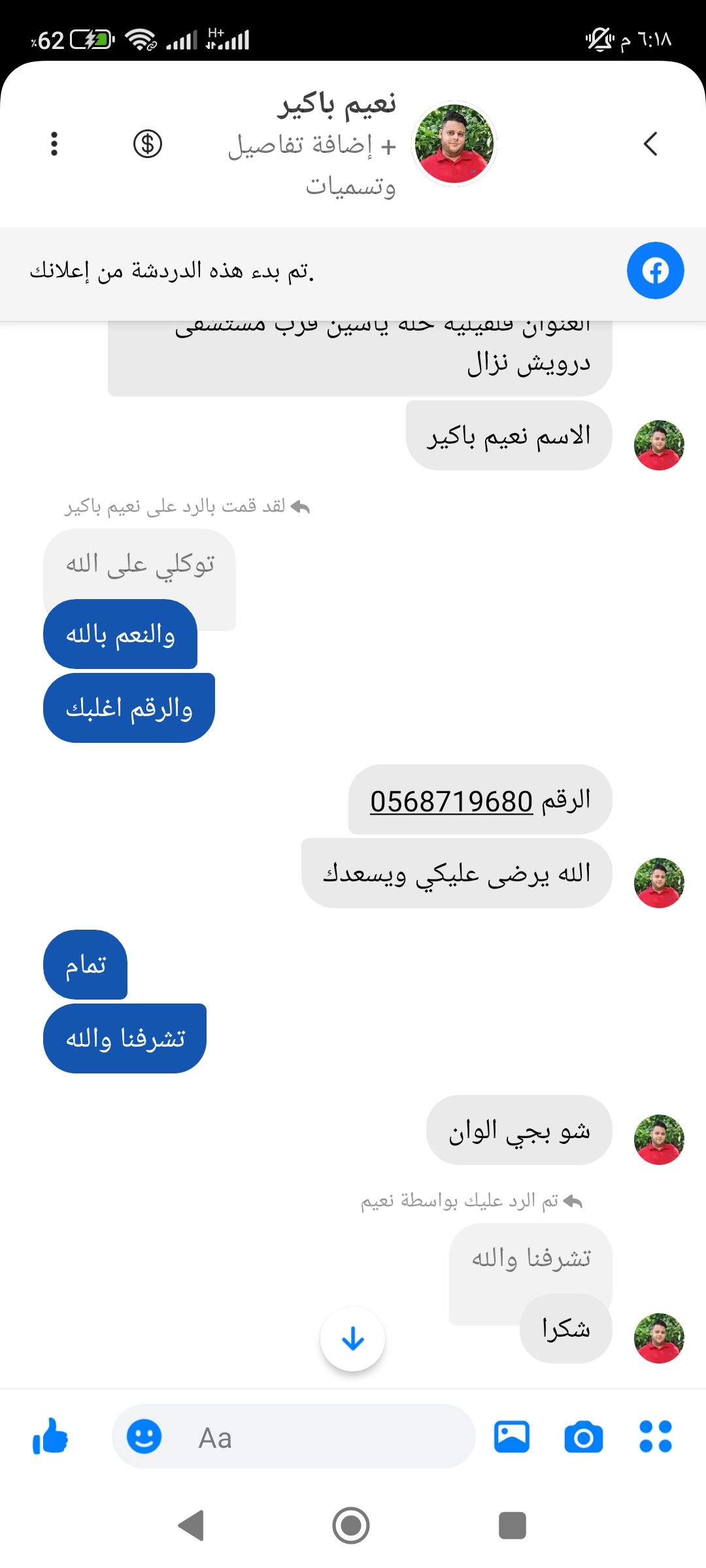The image size is (706, 1568).
Task: Open the emoji picker in the message box
Action: tap(144, 1437)
